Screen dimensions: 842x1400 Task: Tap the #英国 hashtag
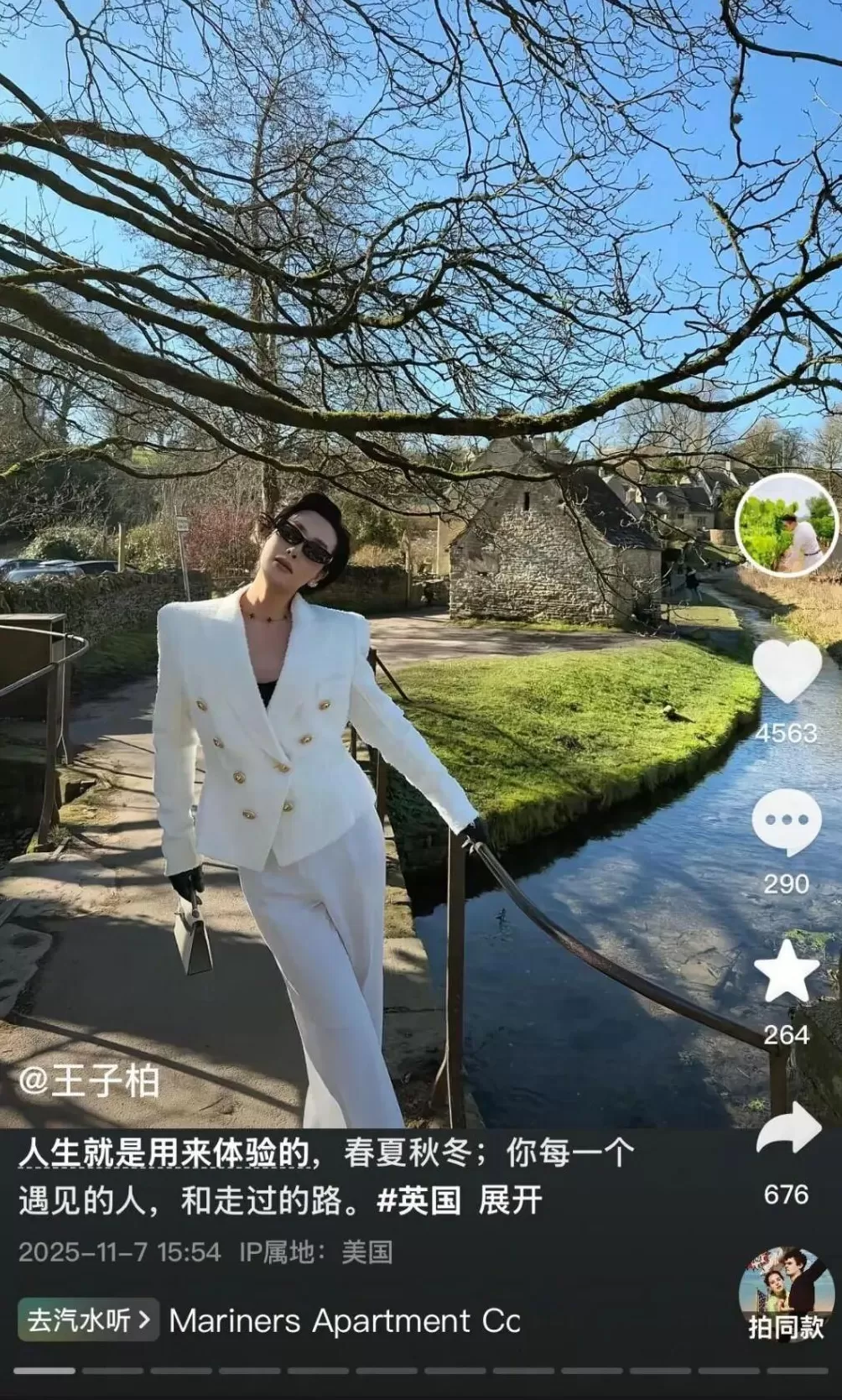pyautogui.click(x=419, y=1200)
